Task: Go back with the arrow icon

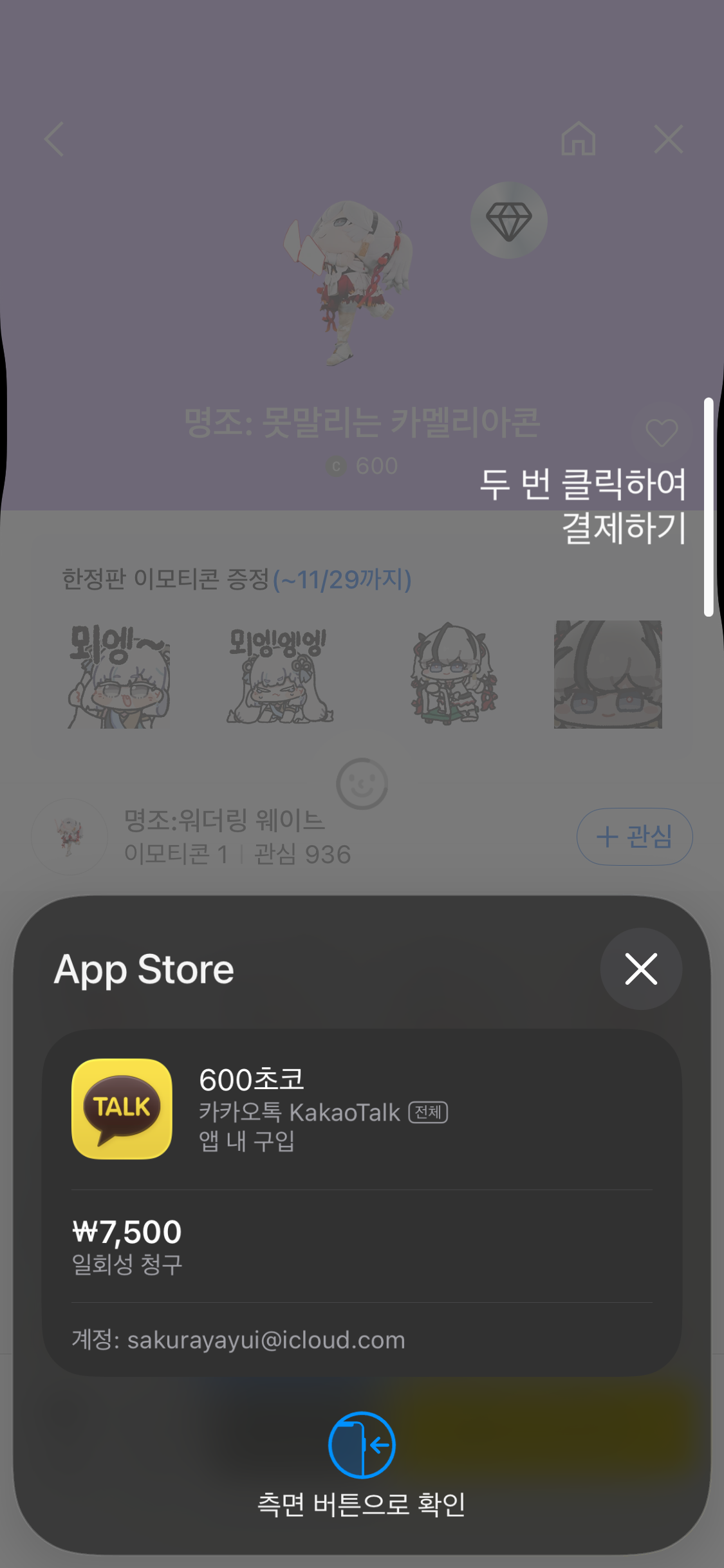Action: (55, 139)
